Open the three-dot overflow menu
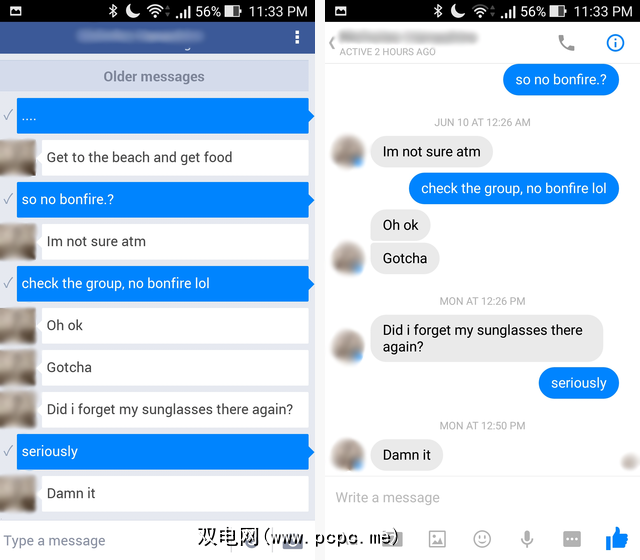Screen dimensions: 640x560 point(297,38)
